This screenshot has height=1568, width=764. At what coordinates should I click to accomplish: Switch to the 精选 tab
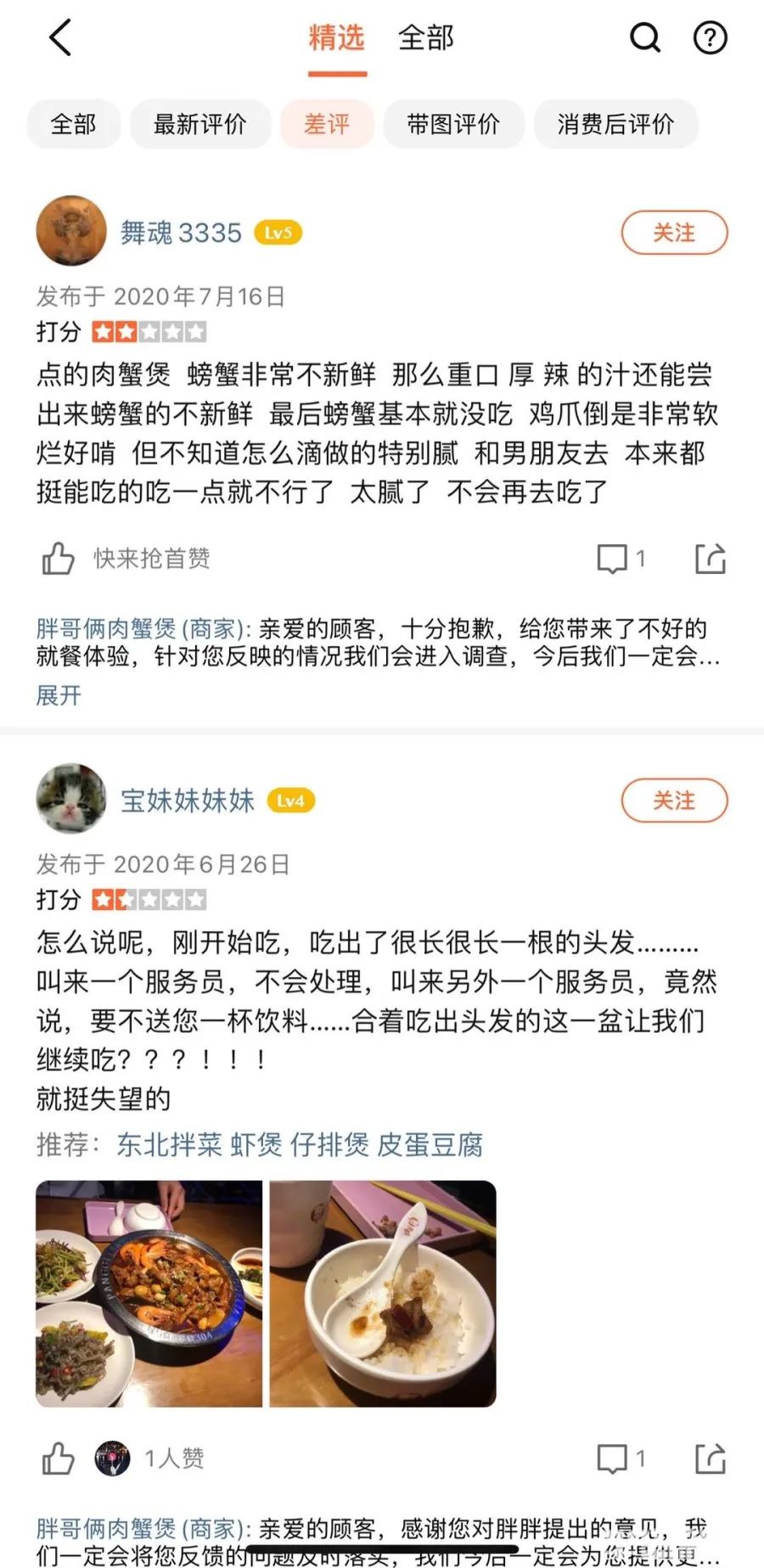point(337,38)
